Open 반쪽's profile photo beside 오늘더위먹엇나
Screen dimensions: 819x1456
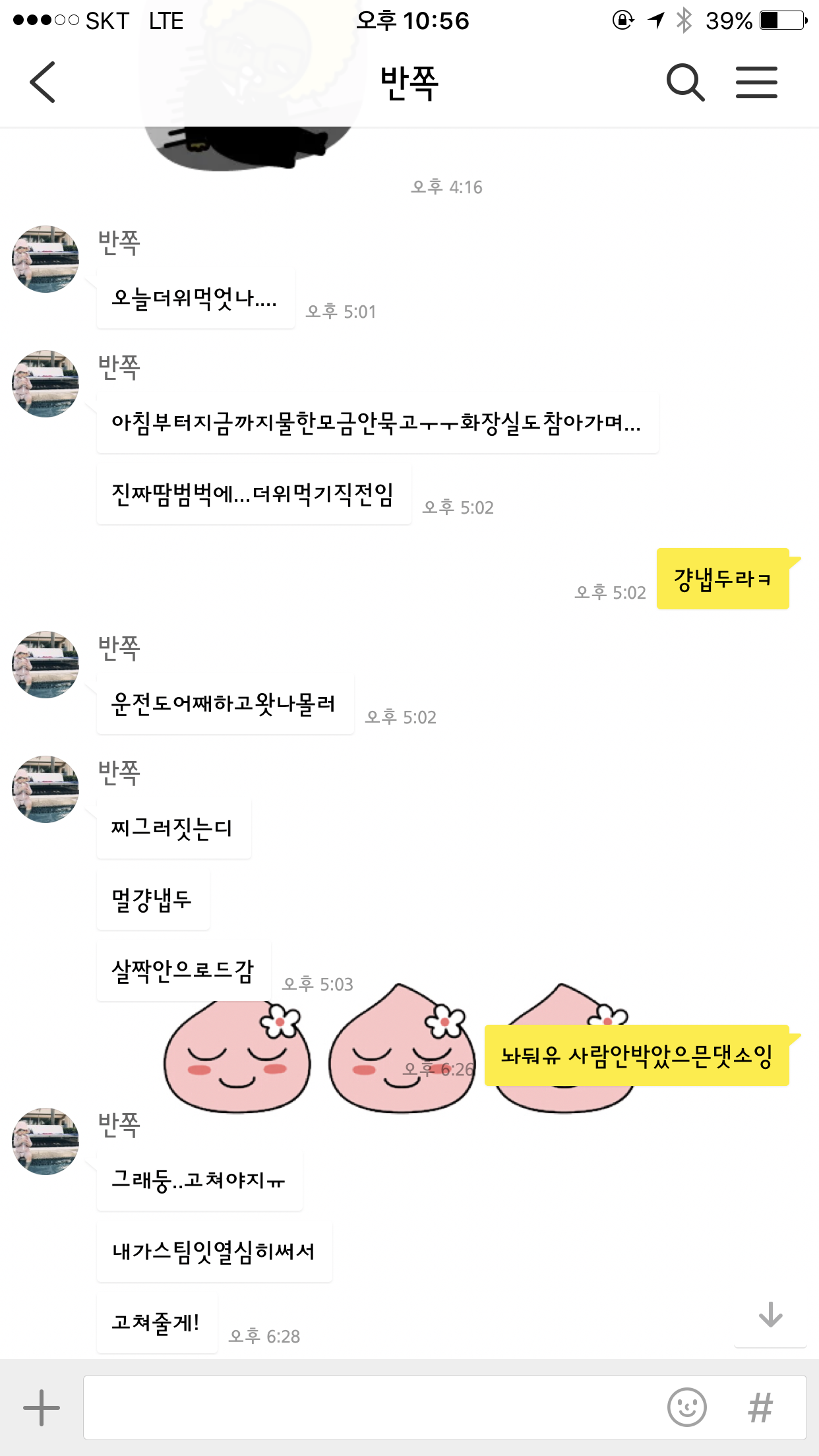pyautogui.click(x=45, y=259)
